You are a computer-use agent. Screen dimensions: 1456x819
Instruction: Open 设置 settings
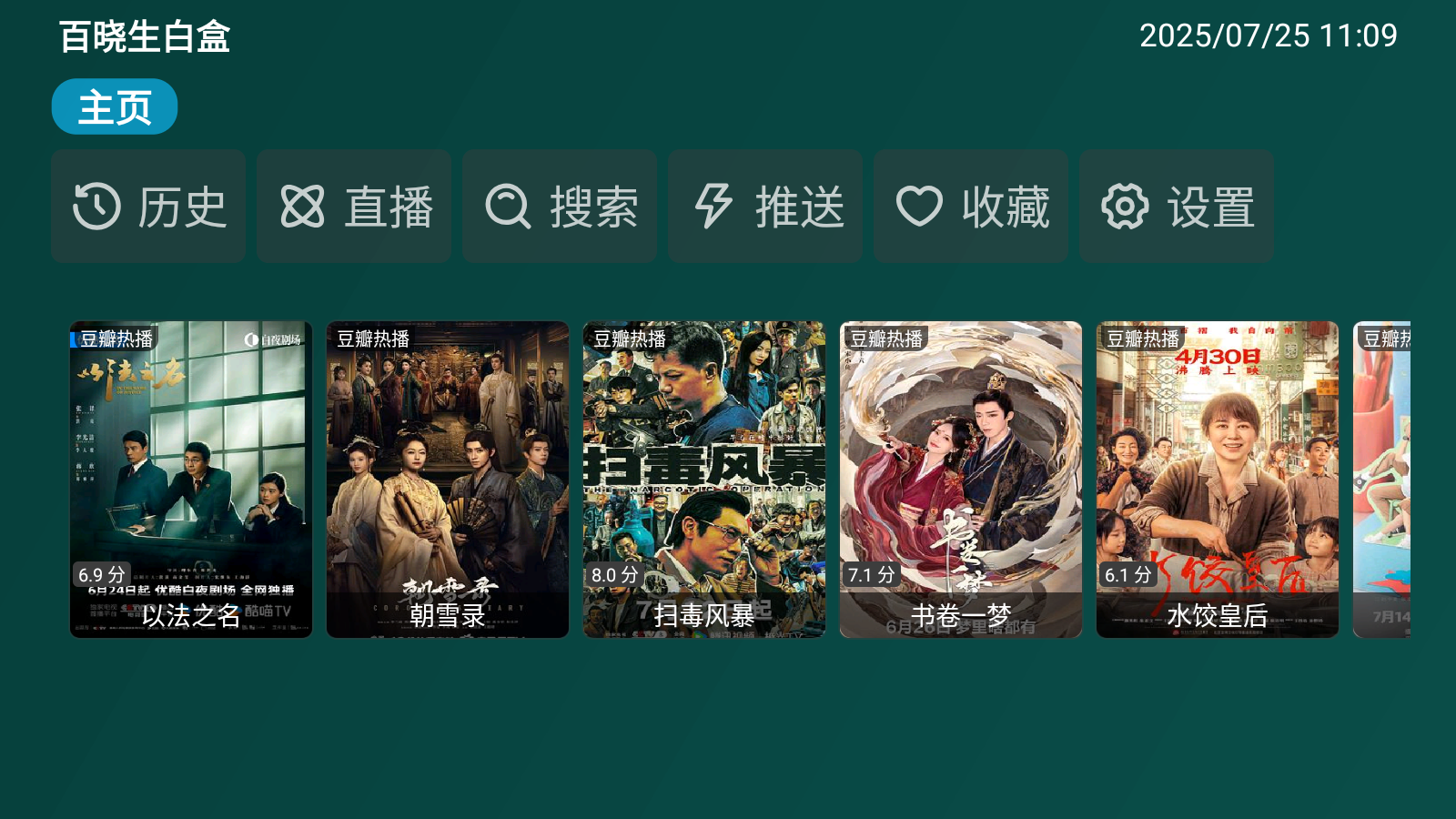point(1177,207)
